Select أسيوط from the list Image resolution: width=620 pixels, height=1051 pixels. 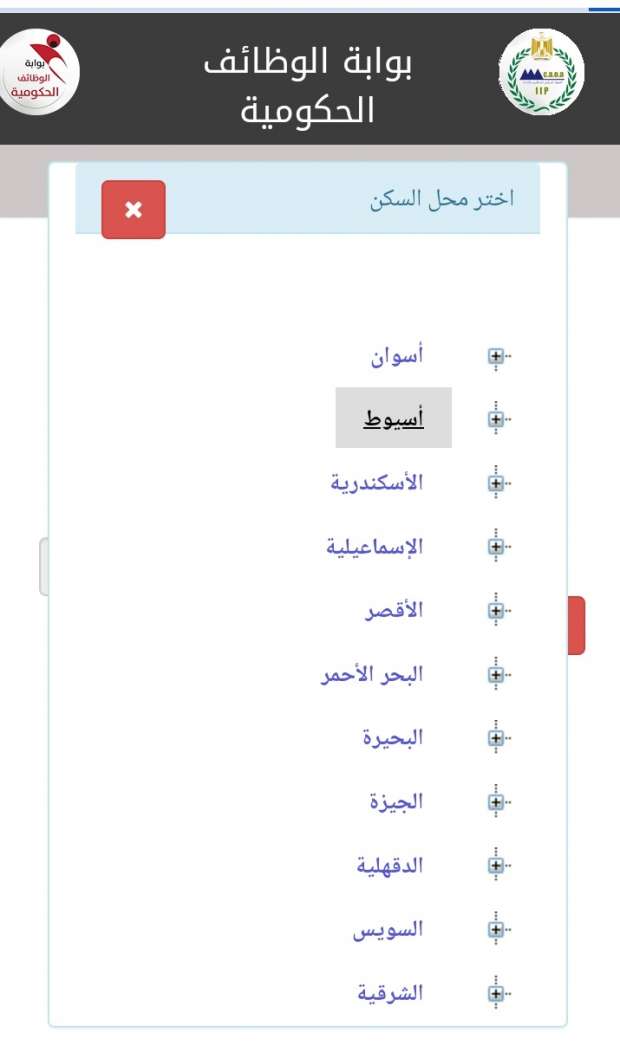[x=393, y=418]
